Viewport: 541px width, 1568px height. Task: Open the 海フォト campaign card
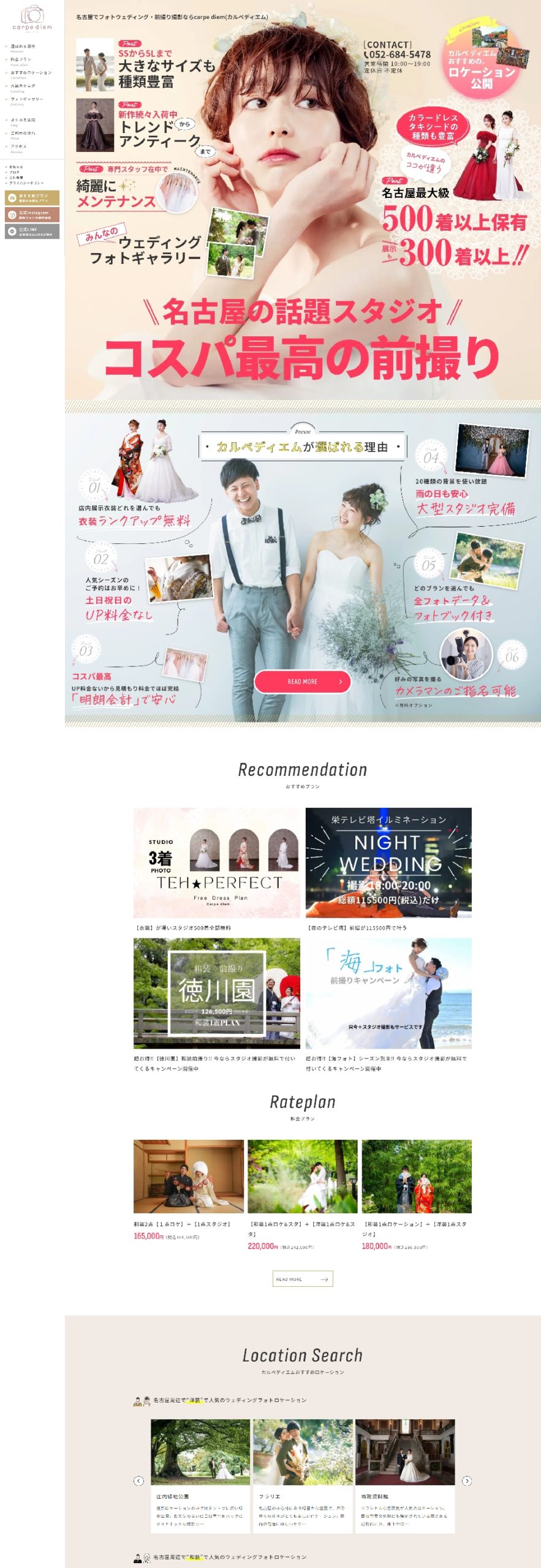click(x=388, y=1005)
